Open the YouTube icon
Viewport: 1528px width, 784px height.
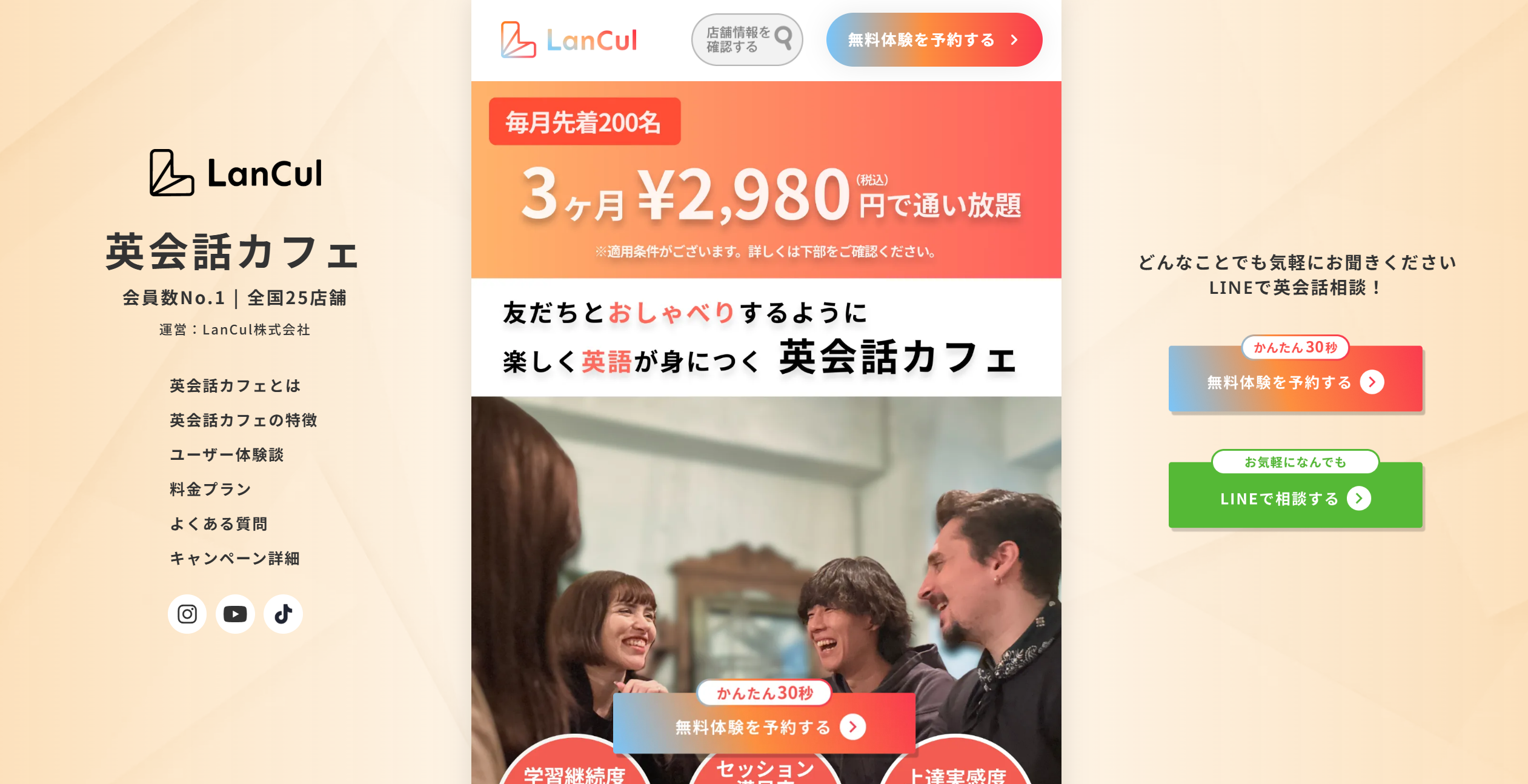tap(235, 614)
